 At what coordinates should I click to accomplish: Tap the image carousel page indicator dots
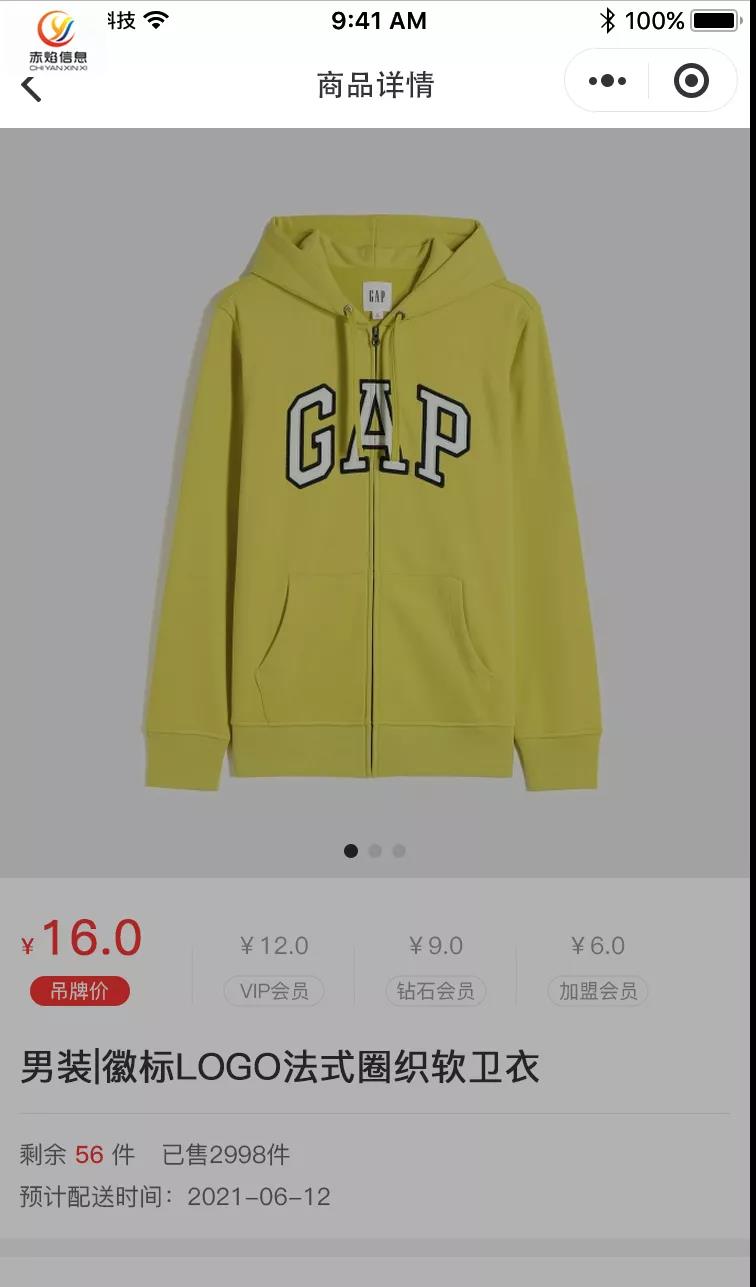[x=375, y=851]
